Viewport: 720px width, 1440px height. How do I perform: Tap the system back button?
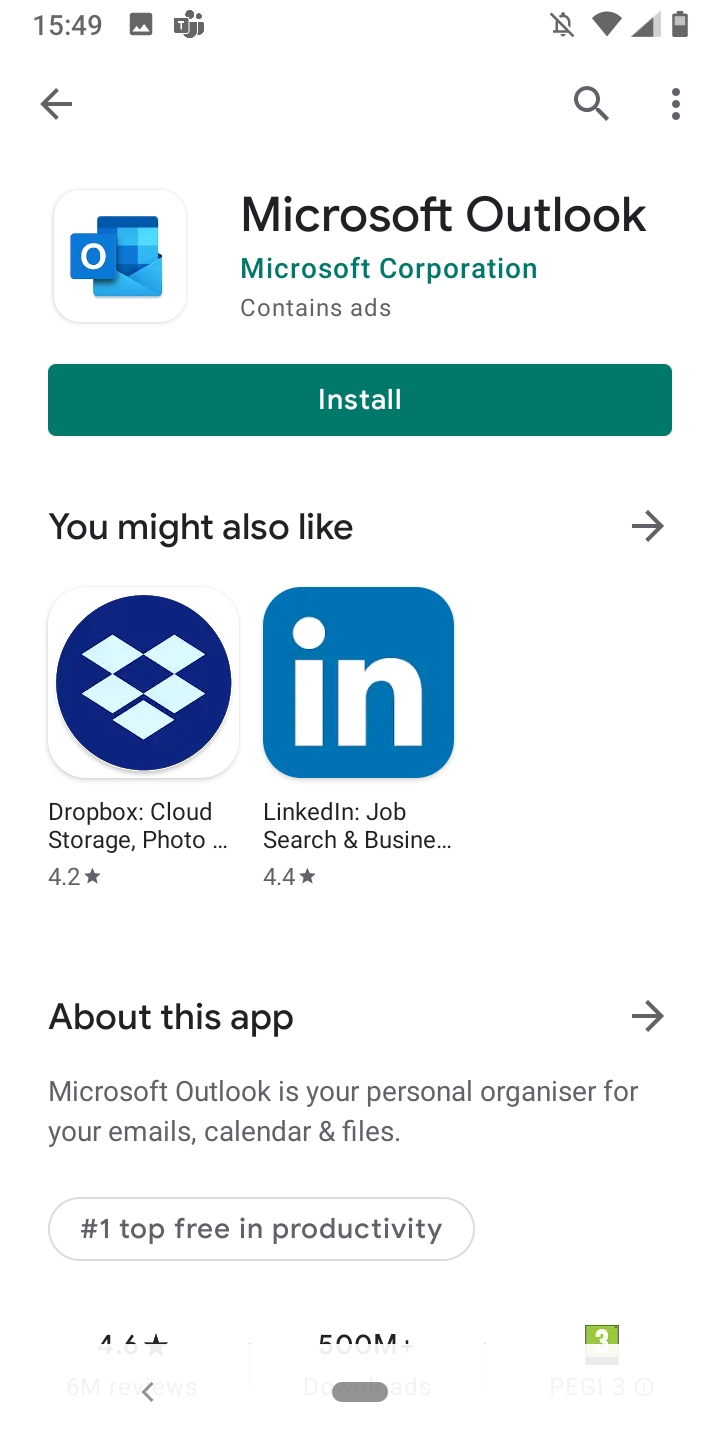148,1391
